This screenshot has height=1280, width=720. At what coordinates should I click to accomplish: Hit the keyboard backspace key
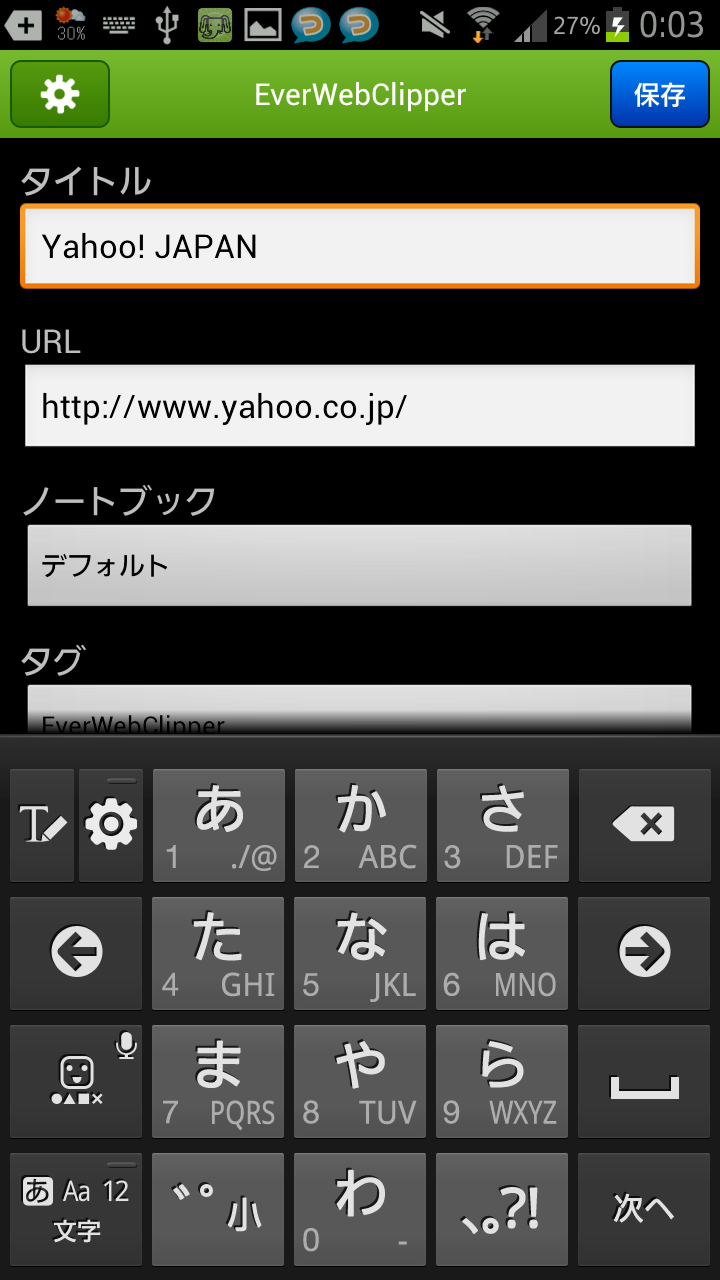pos(644,825)
